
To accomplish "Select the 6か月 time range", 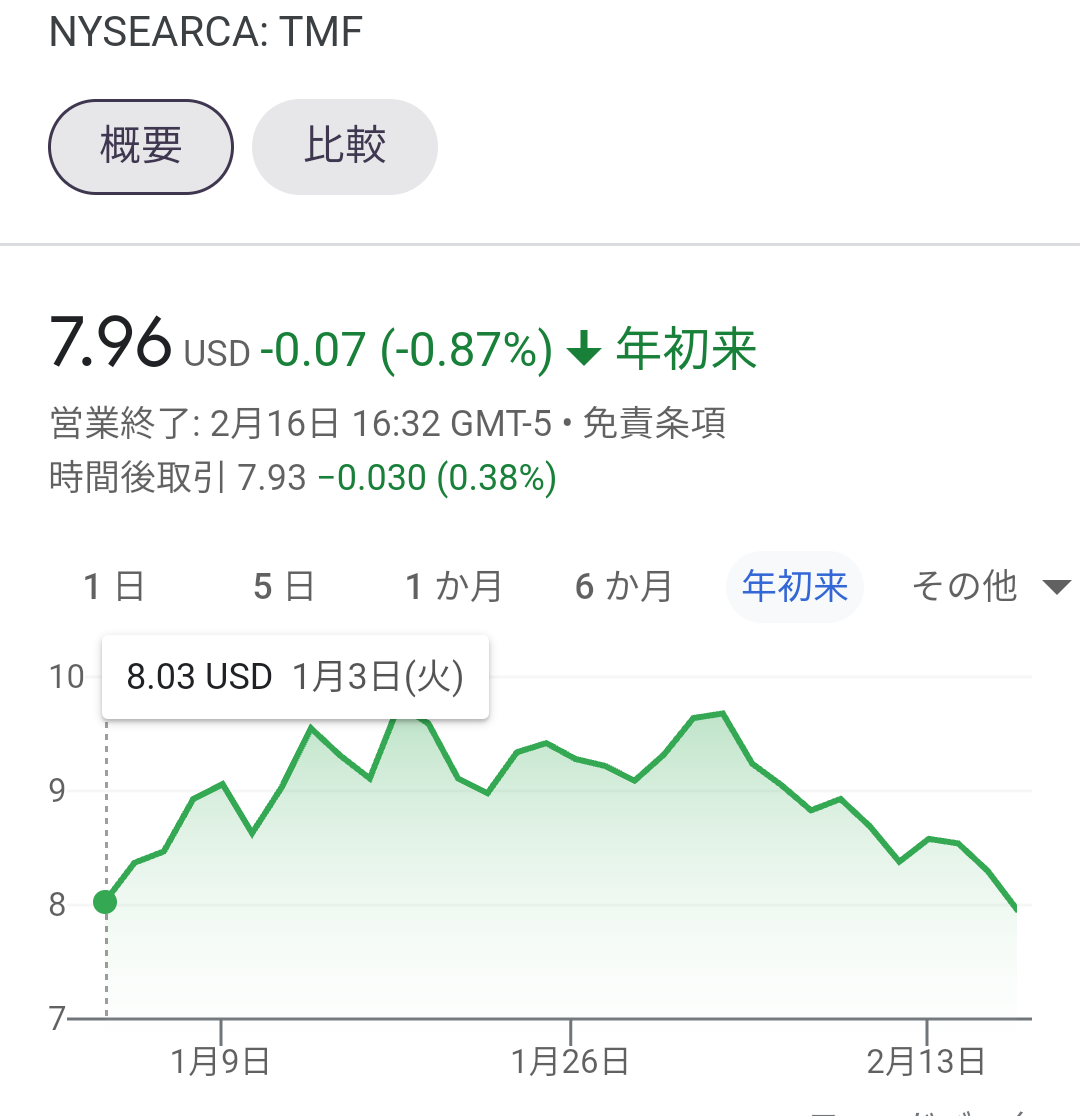I will coord(623,587).
